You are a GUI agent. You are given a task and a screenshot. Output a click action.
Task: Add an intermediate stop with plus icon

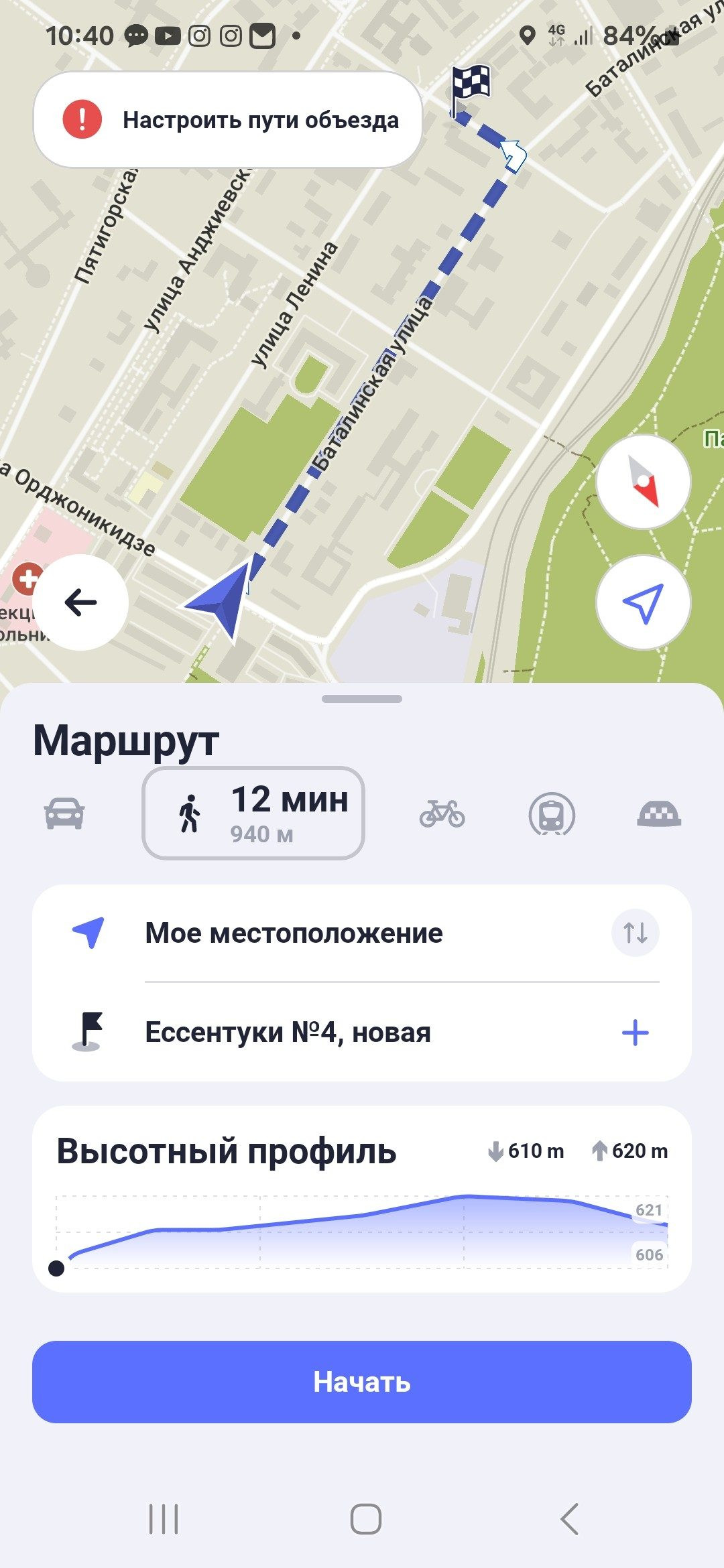point(635,1033)
